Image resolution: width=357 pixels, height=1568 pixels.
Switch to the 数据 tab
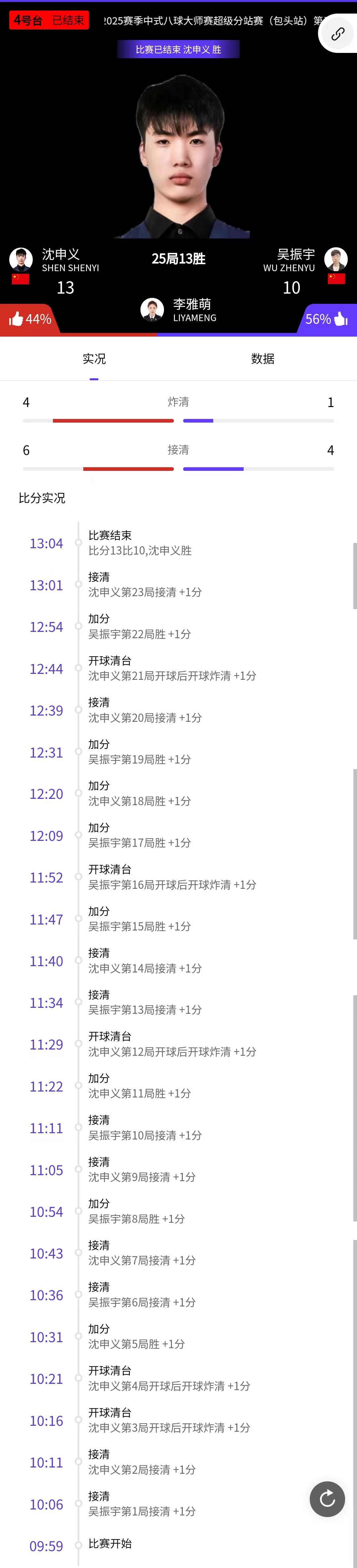tap(263, 359)
